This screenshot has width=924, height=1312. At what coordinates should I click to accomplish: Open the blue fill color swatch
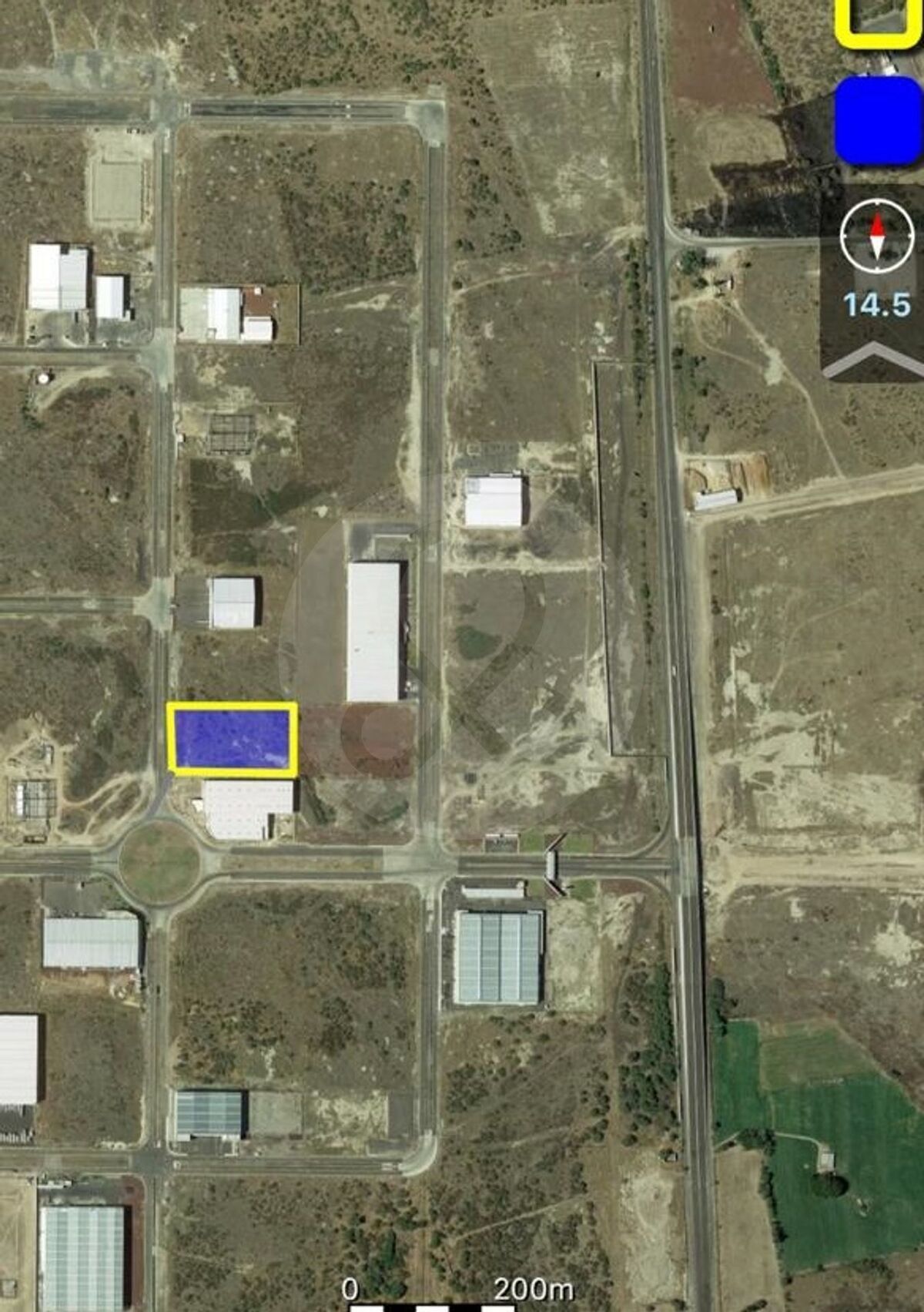879,119
